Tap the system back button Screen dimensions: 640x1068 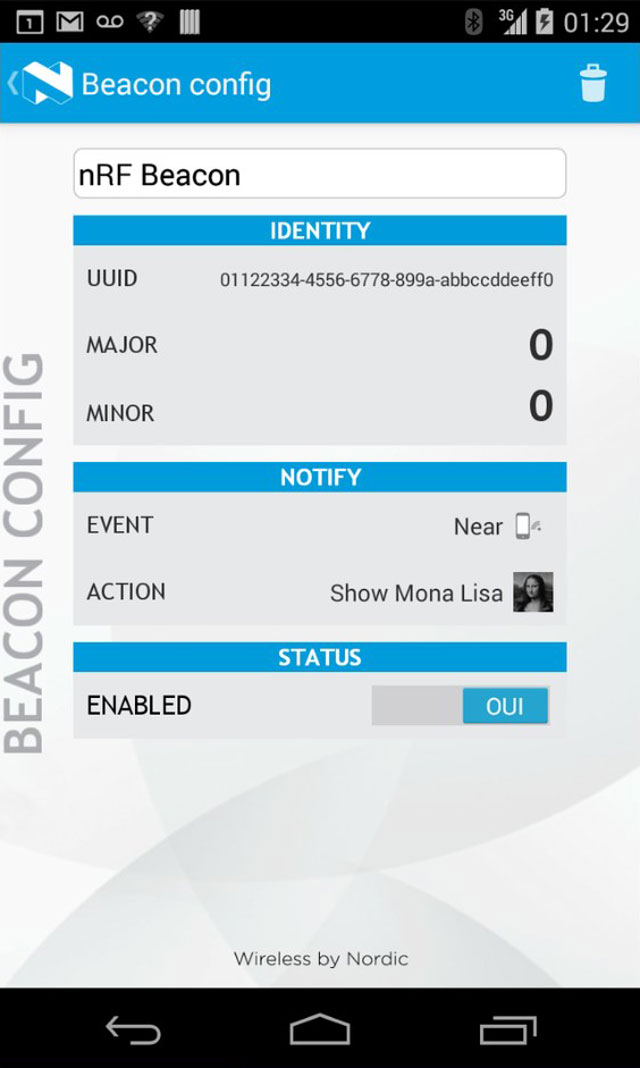click(x=133, y=1029)
